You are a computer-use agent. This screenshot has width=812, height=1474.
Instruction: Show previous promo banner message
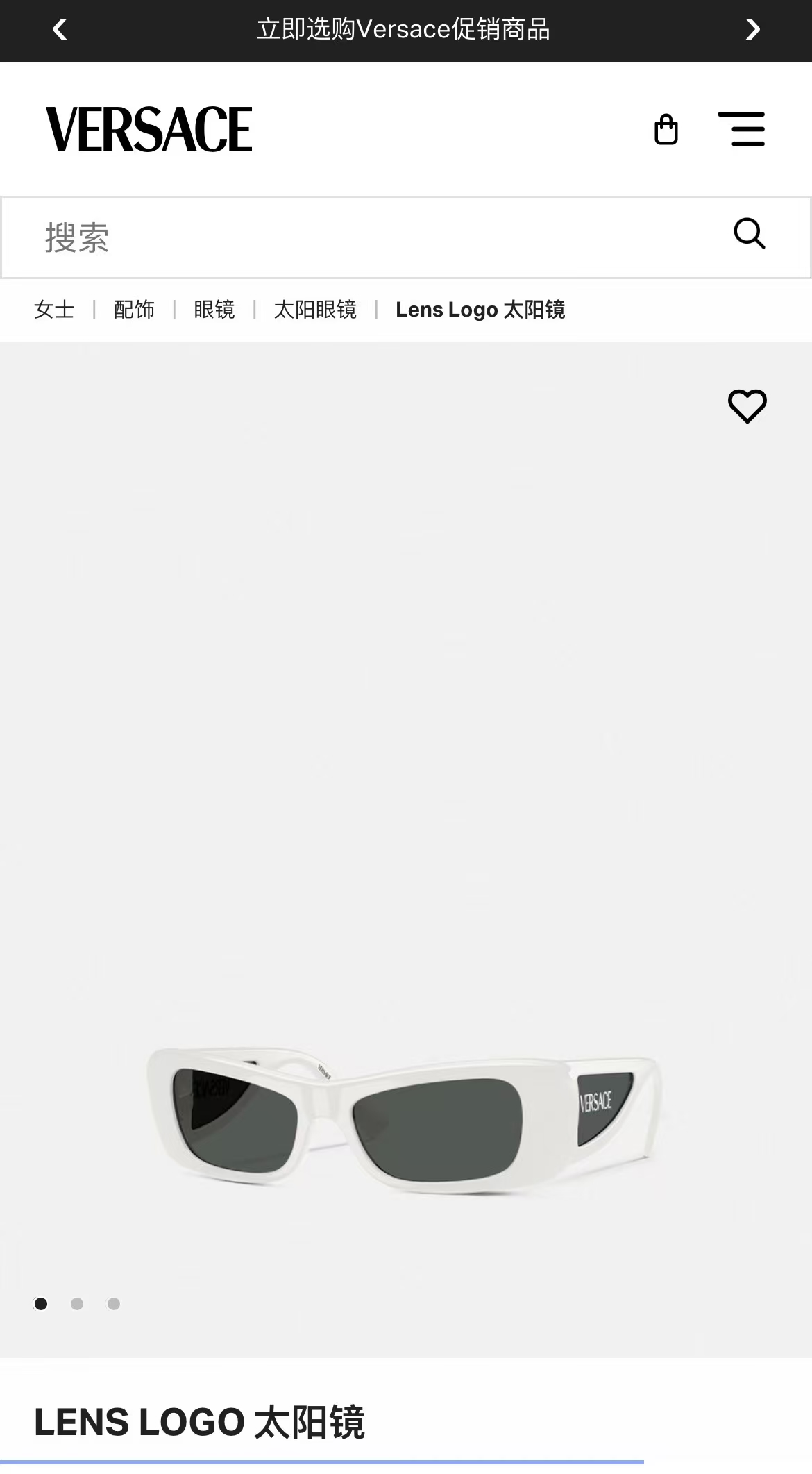[60, 30]
